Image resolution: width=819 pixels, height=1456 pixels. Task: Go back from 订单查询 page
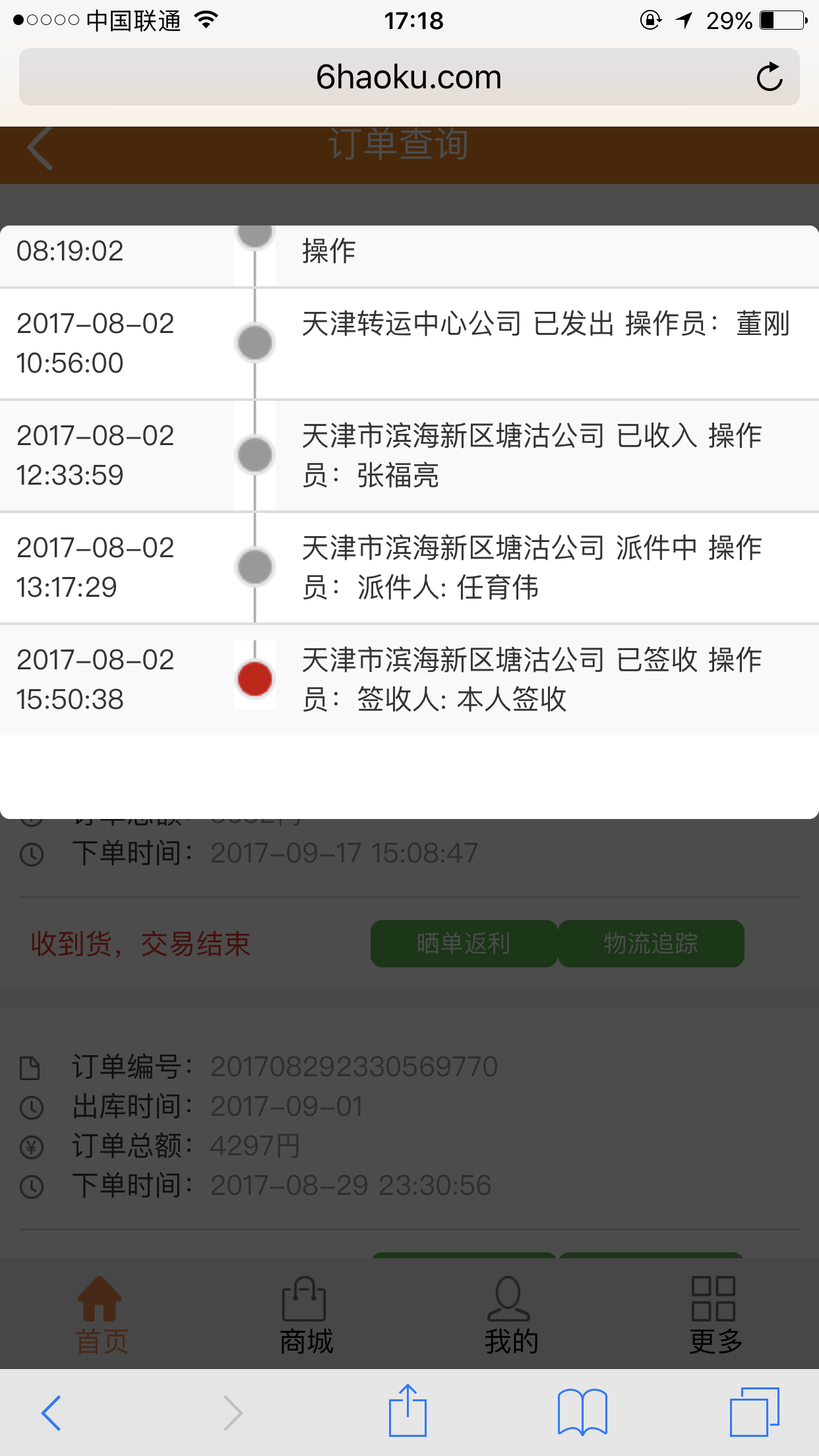(40, 148)
